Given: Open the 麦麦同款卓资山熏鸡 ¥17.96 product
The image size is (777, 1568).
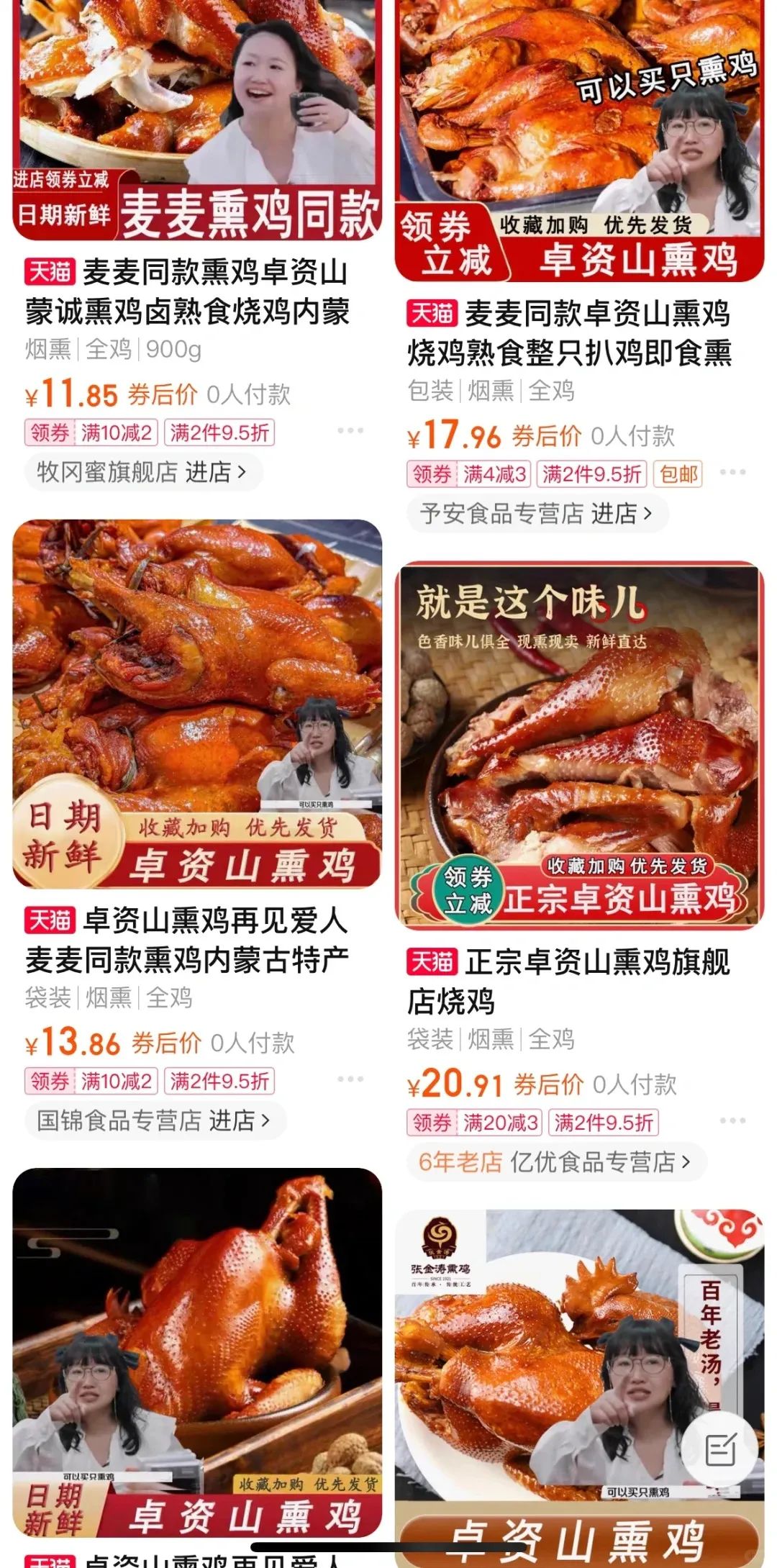Looking at the screenshot, I should pyautogui.click(x=568, y=333).
